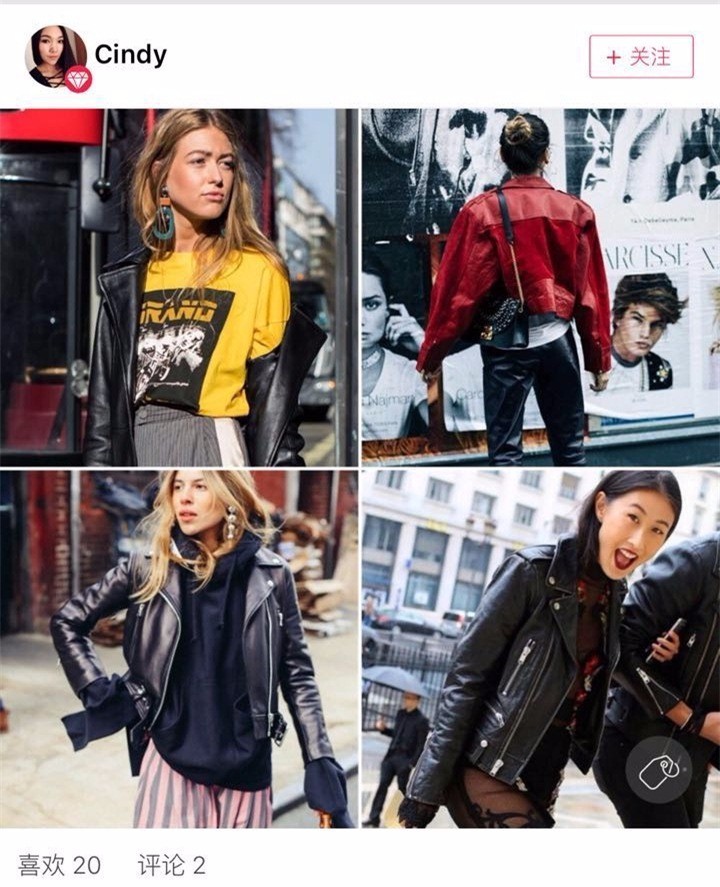This screenshot has width=720, height=887.
Task: Open the 评论 2 comments
Action: click(171, 864)
